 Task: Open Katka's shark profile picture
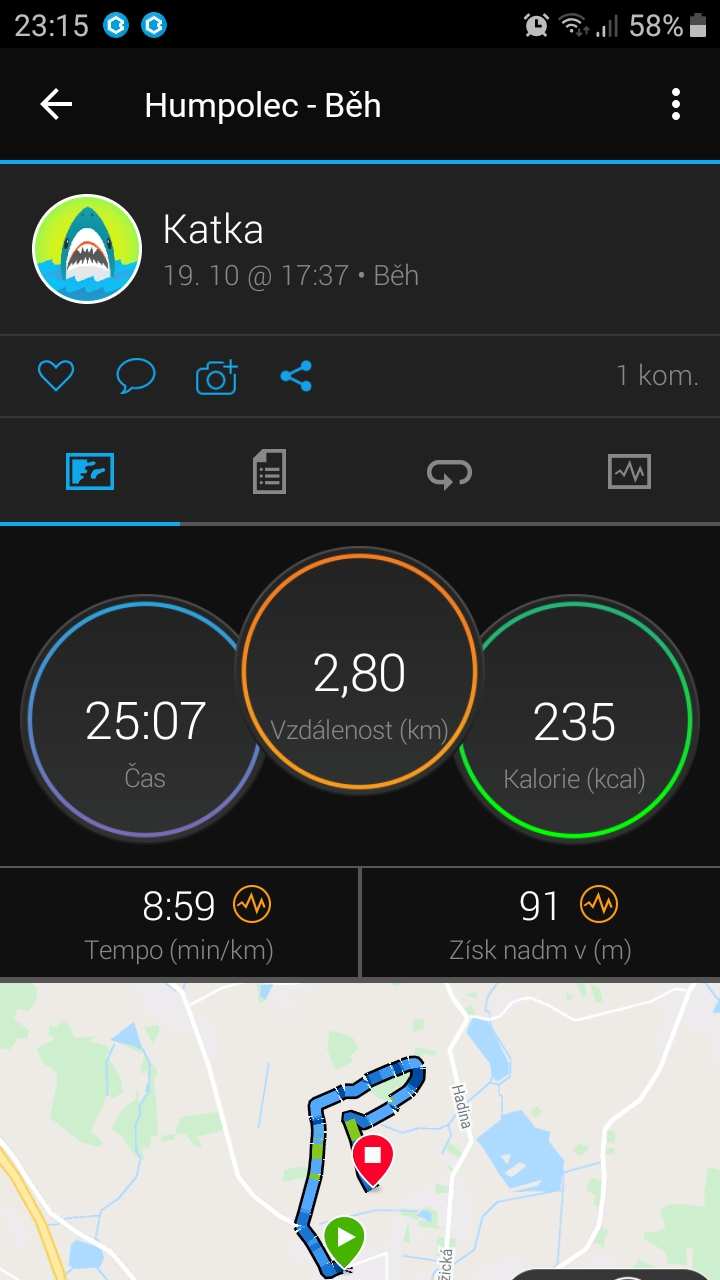[87, 249]
